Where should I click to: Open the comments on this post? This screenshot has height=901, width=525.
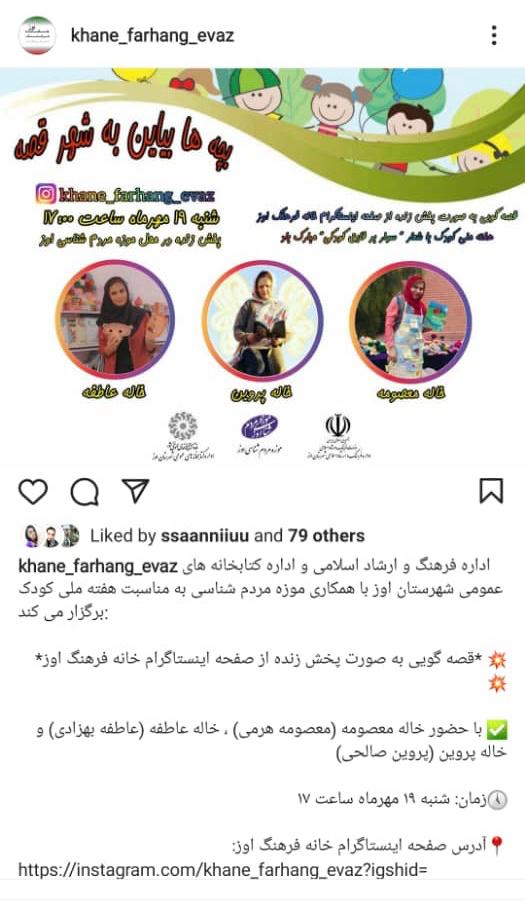[x=84, y=492]
